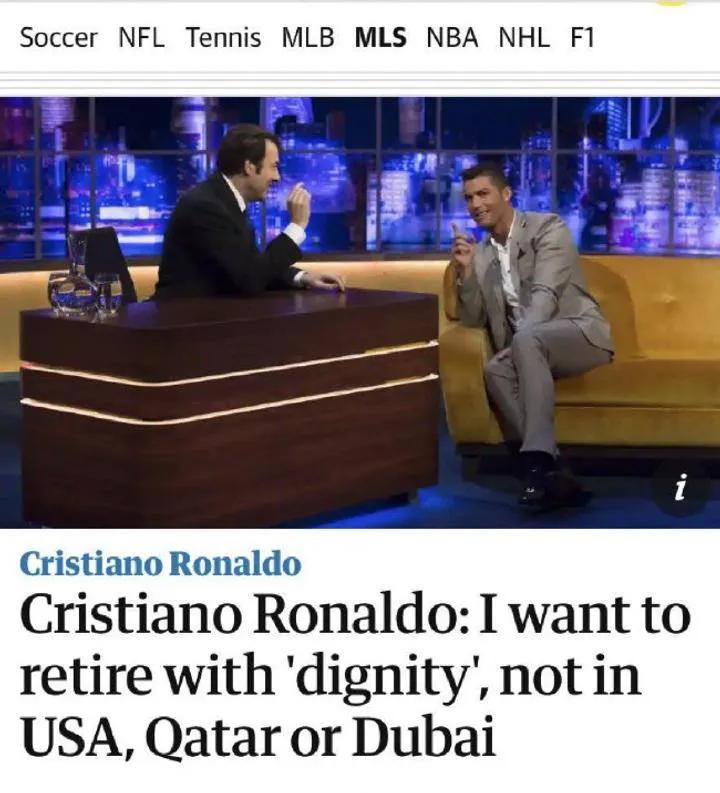Image resolution: width=720 pixels, height=793 pixels.
Task: Go to the NHL section
Action: (524, 39)
